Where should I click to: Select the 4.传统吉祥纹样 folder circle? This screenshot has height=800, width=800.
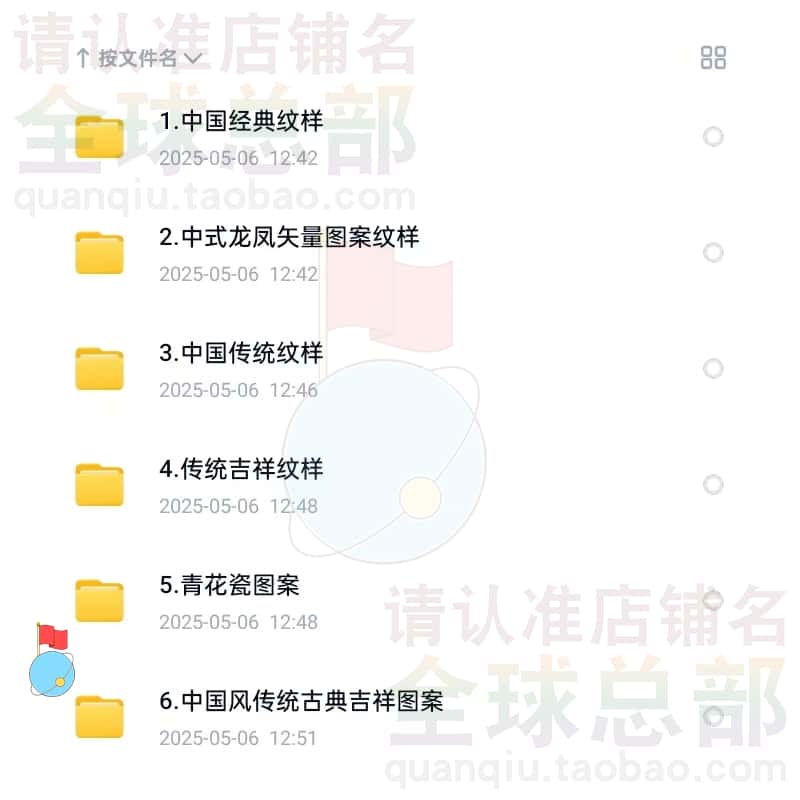(x=713, y=484)
